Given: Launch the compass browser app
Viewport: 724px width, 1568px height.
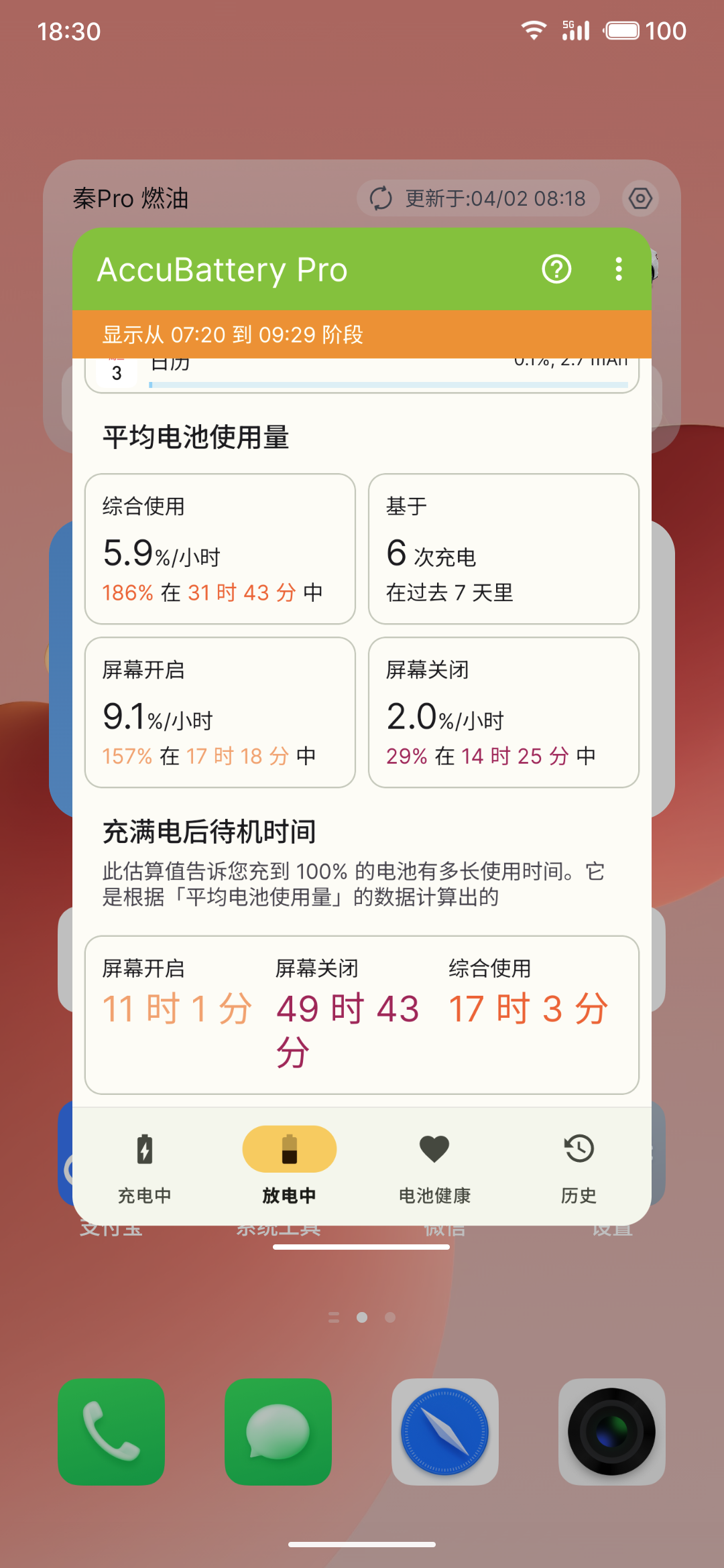Looking at the screenshot, I should click(445, 1431).
